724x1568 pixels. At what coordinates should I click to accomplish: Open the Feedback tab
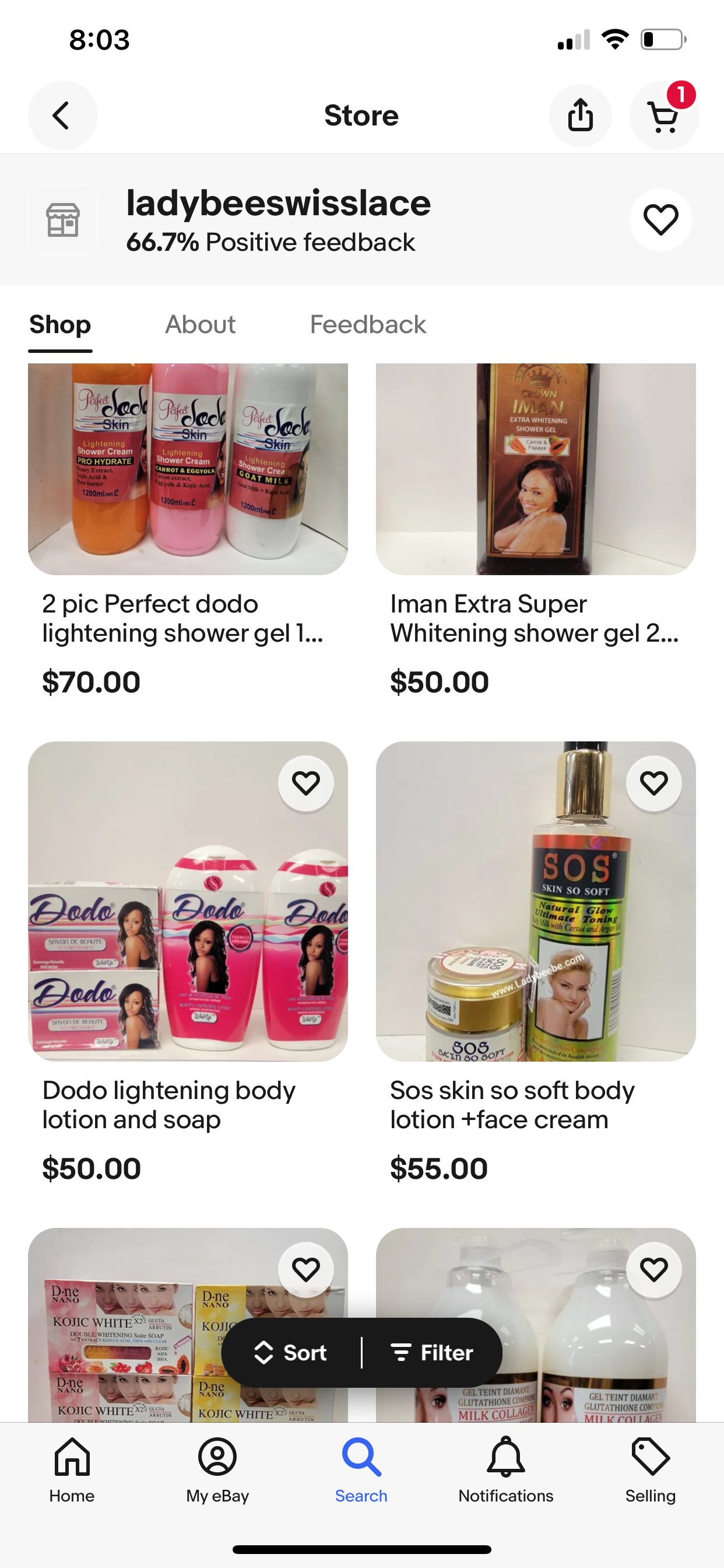click(367, 324)
